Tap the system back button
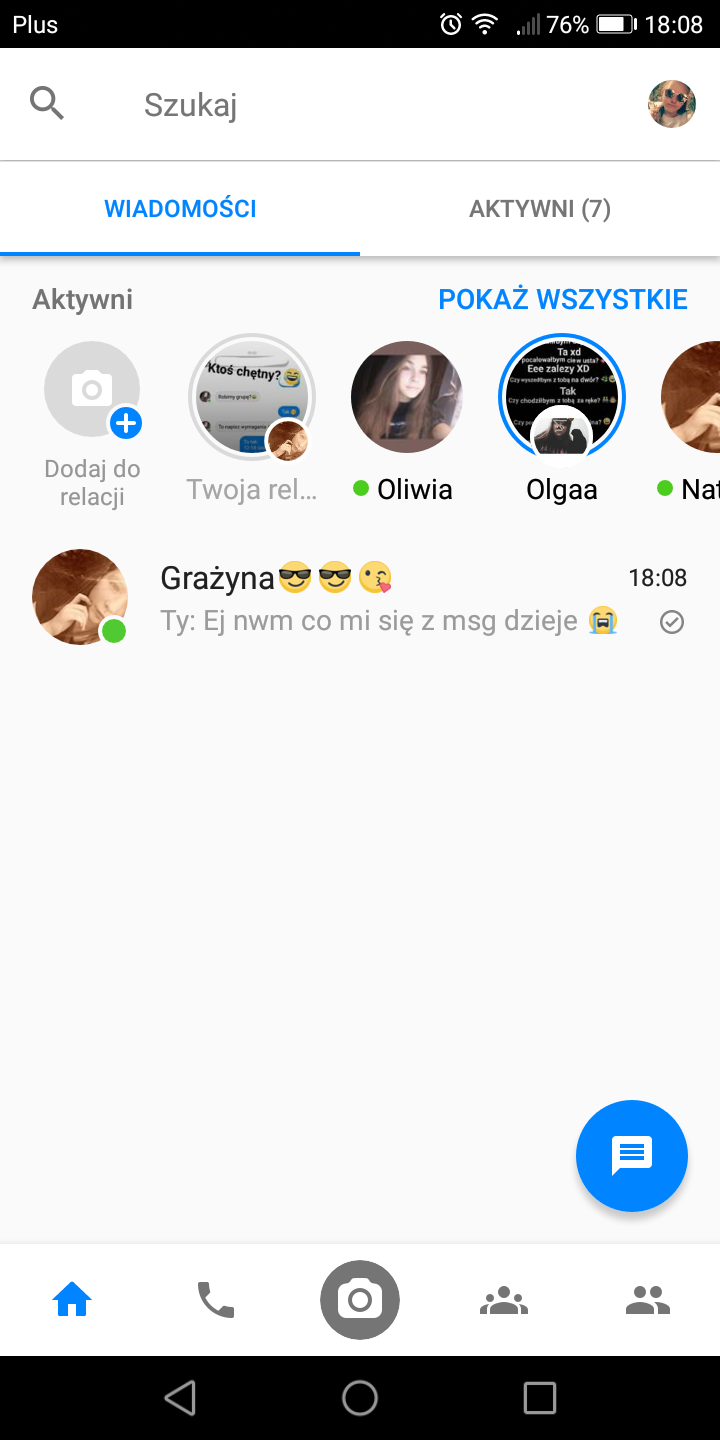This screenshot has height=1440, width=720. [x=180, y=1398]
